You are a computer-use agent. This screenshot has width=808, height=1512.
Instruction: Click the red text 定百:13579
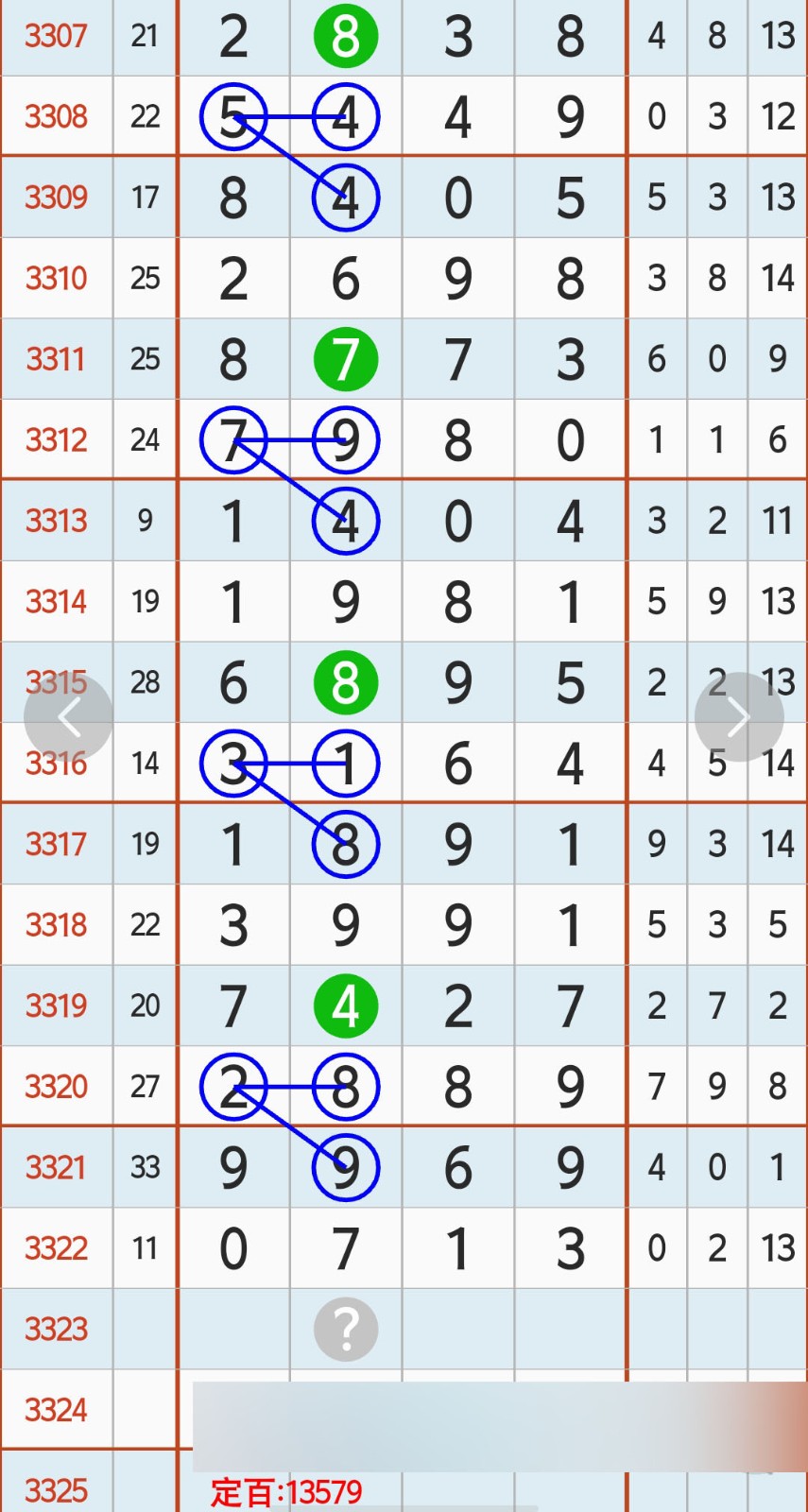tap(285, 1491)
